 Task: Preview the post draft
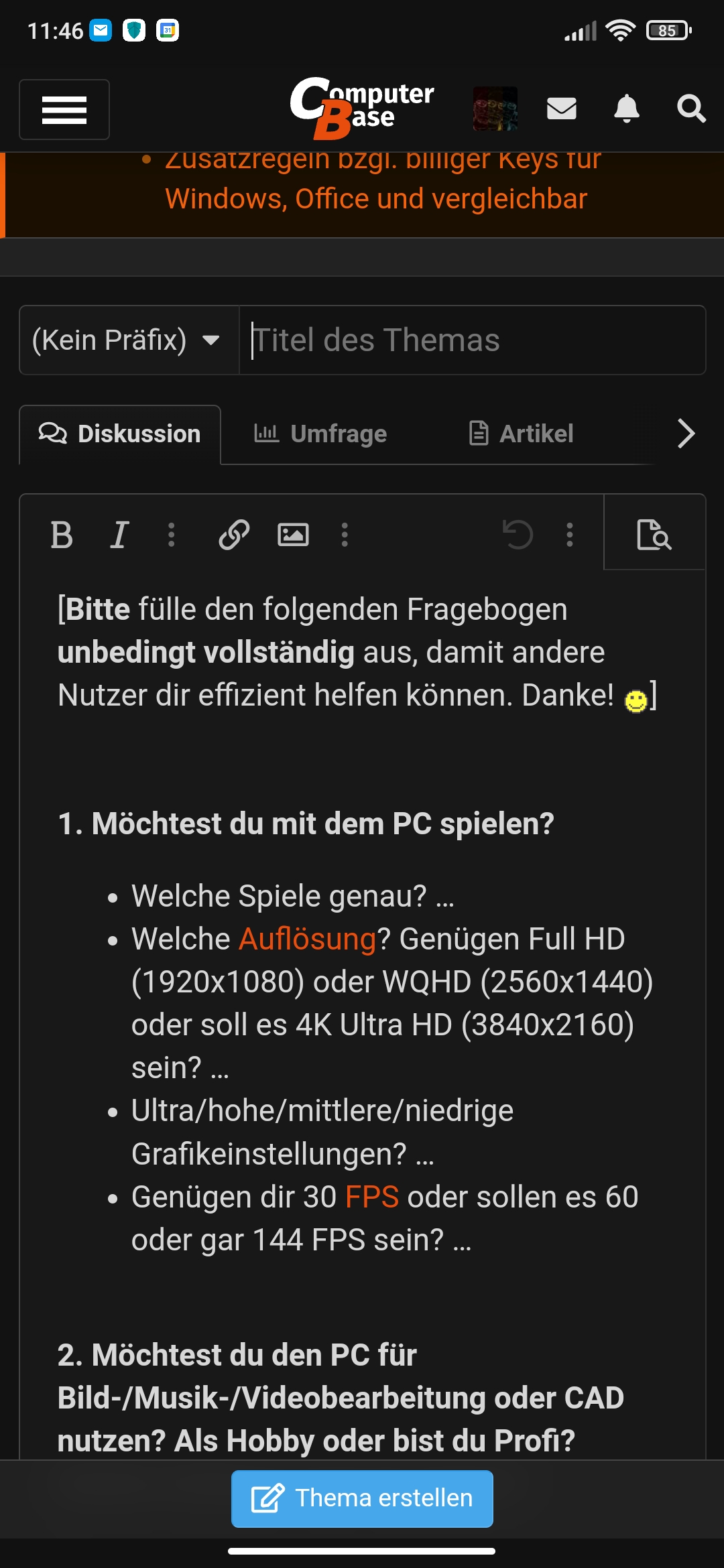[654, 535]
